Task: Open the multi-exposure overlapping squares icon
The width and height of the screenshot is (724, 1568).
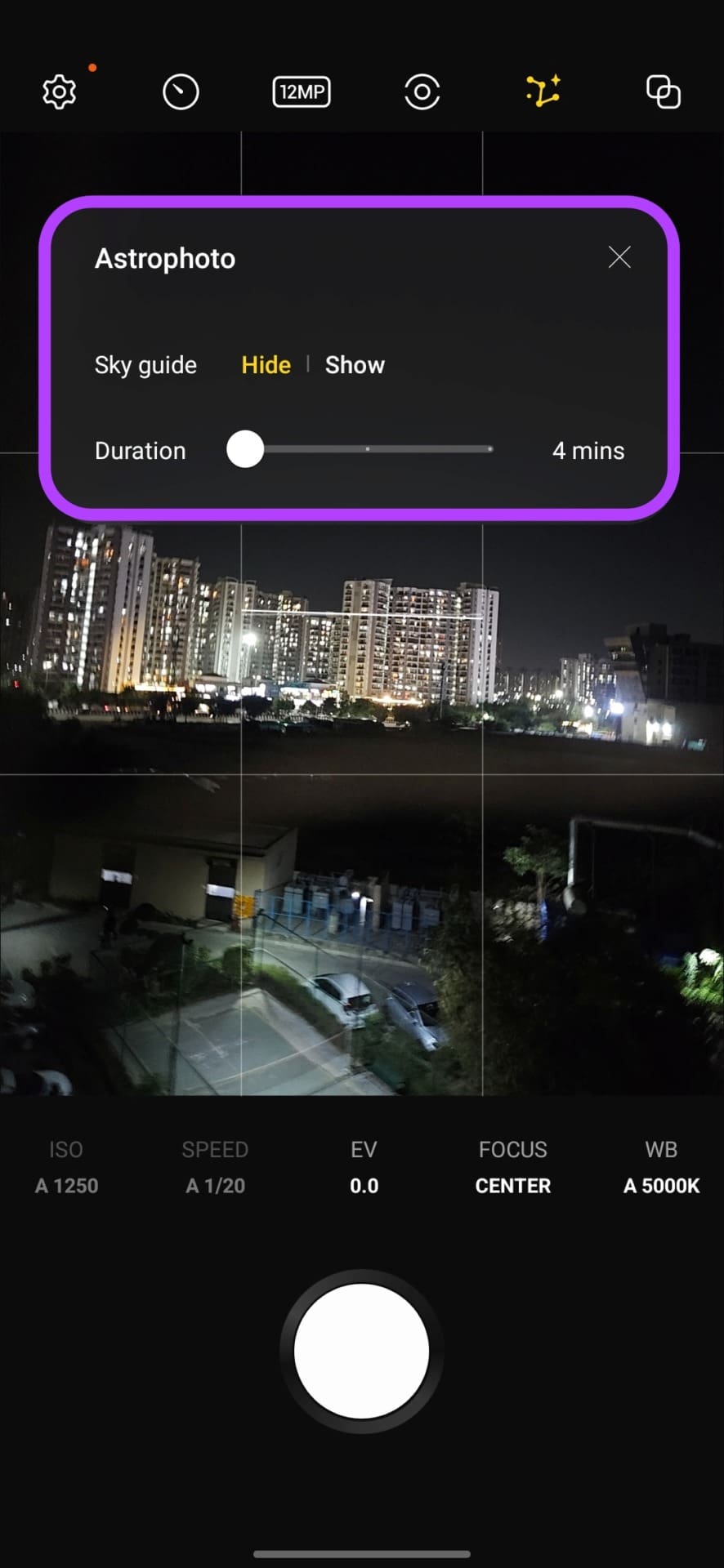Action: (664, 91)
